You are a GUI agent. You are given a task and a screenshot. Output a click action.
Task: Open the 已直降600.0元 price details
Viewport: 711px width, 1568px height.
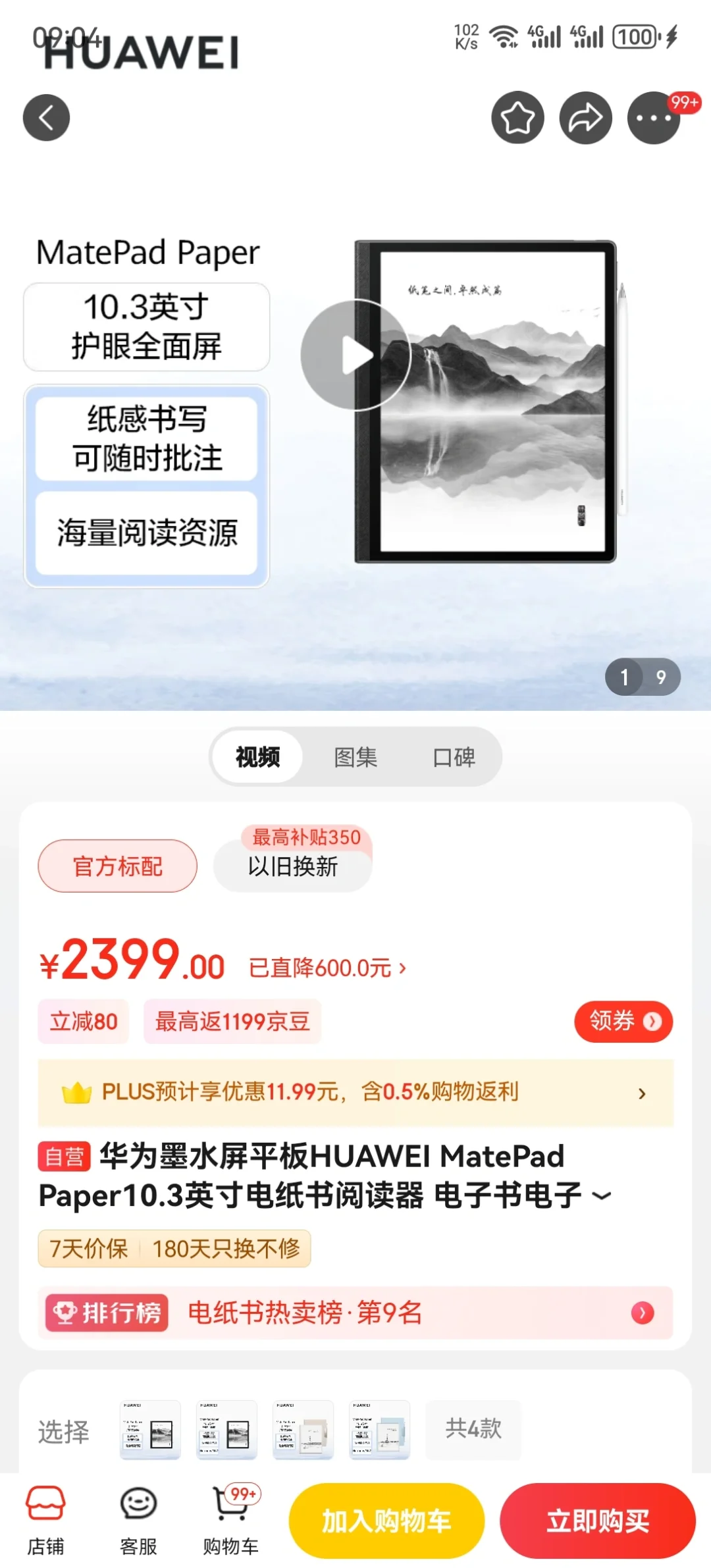coord(327,968)
